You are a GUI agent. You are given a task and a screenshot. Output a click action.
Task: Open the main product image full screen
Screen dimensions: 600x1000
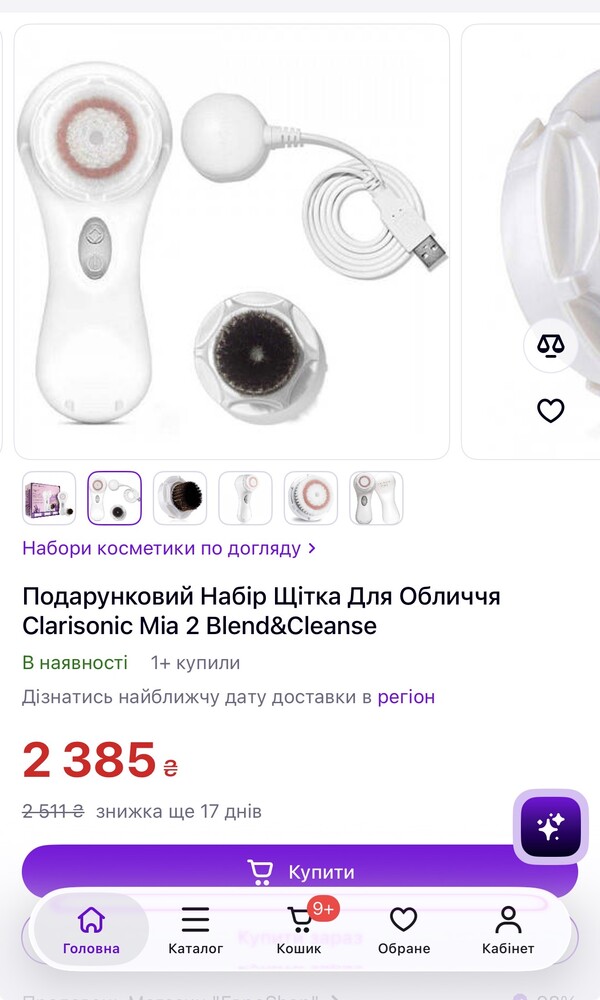pyautogui.click(x=232, y=242)
